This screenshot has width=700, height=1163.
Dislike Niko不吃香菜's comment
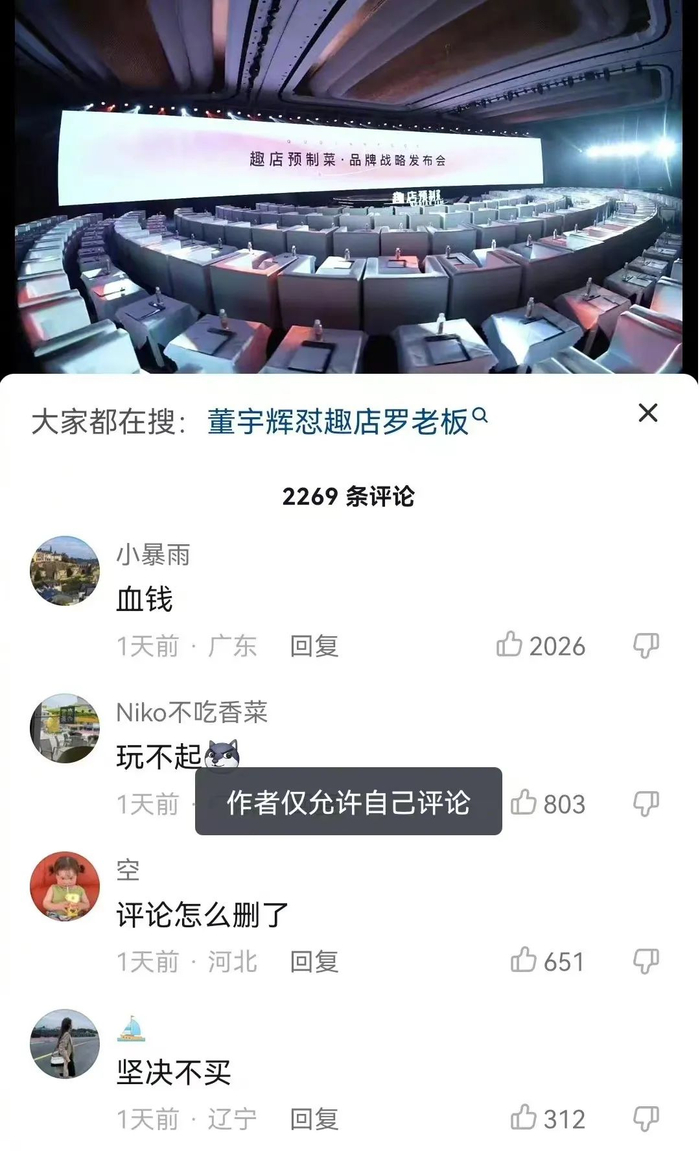tap(646, 803)
